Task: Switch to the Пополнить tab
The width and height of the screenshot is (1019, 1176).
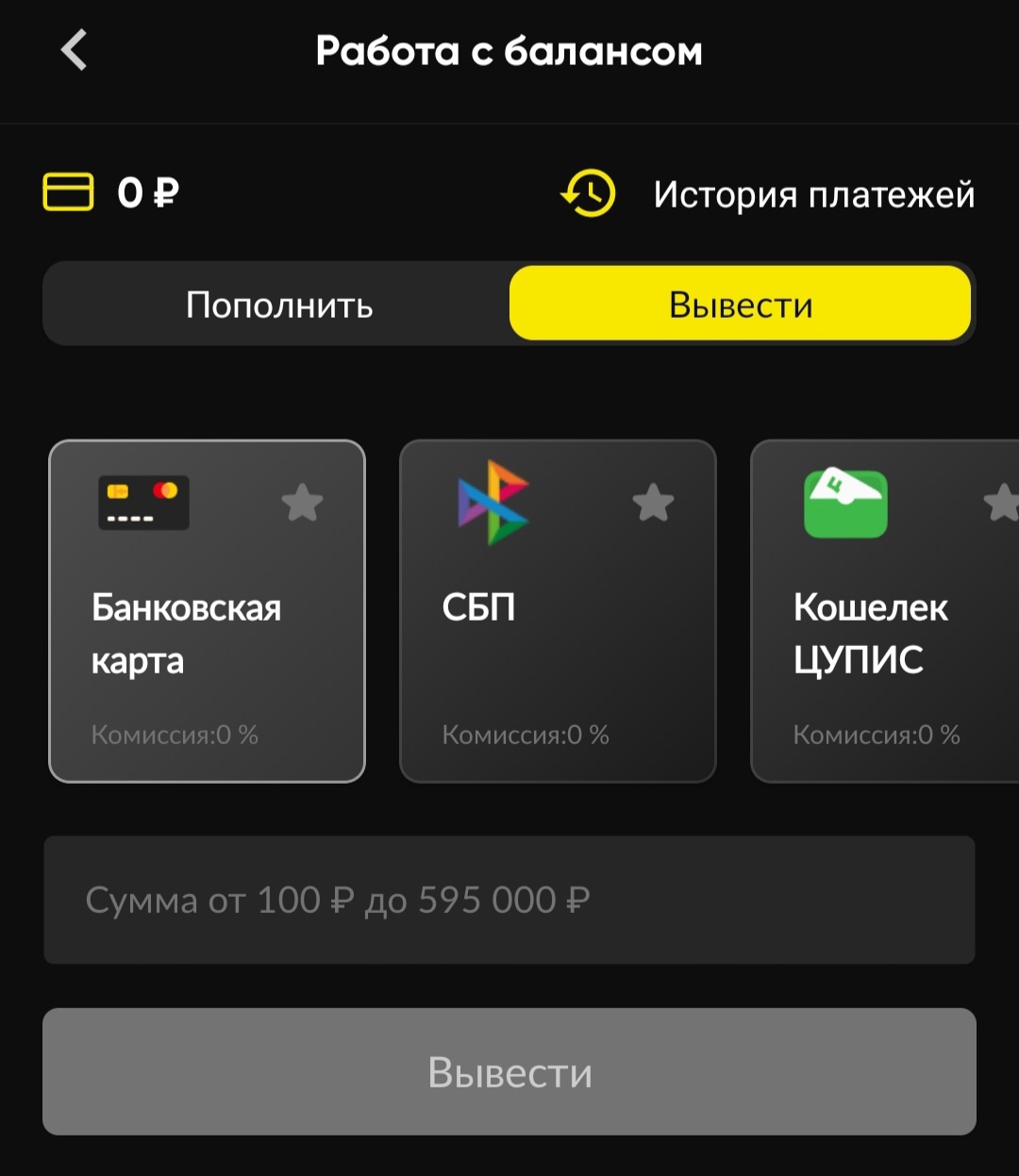Action: [279, 305]
